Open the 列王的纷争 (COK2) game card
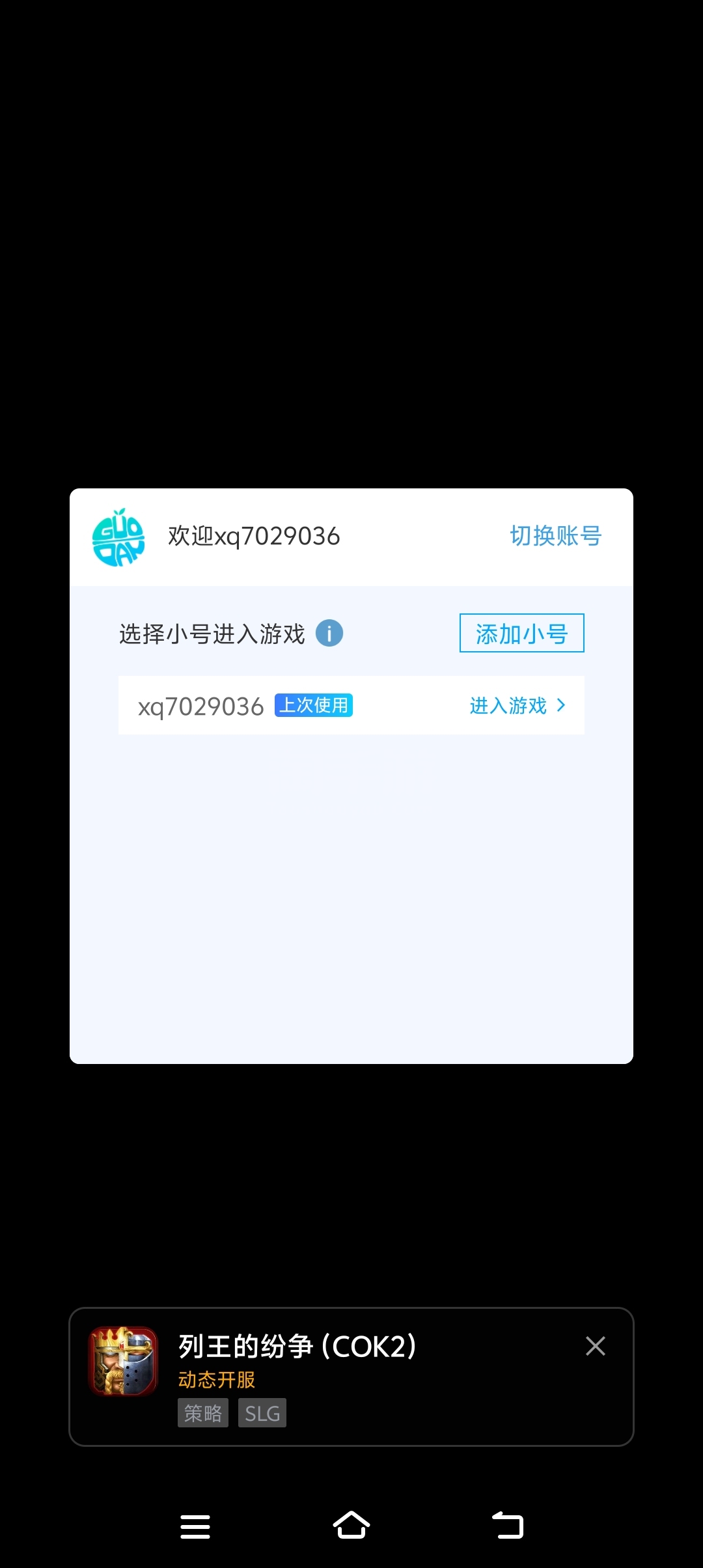Screen dimensions: 703x1568 click(x=351, y=1377)
